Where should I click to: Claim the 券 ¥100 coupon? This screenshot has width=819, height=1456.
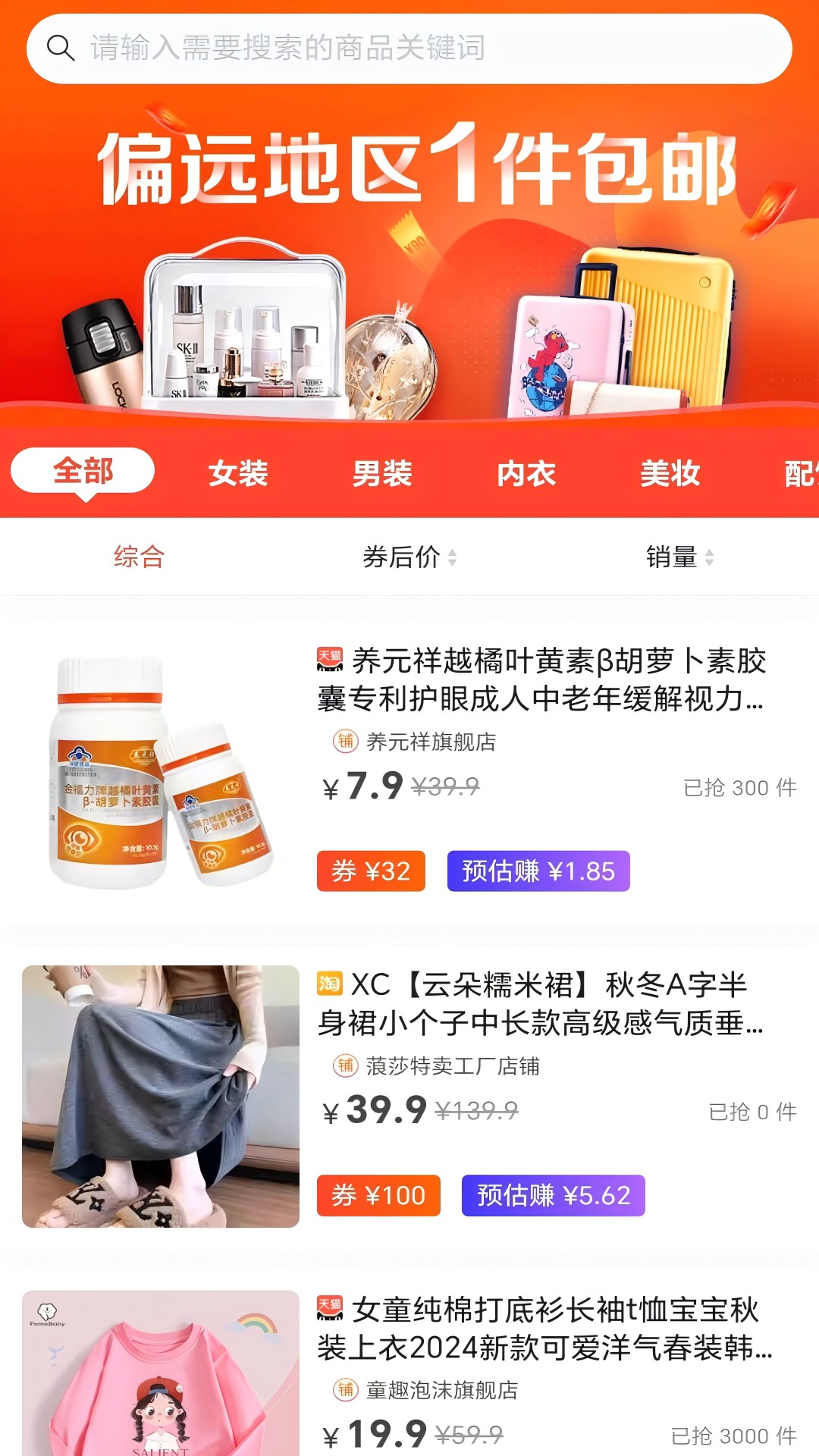(x=378, y=1194)
